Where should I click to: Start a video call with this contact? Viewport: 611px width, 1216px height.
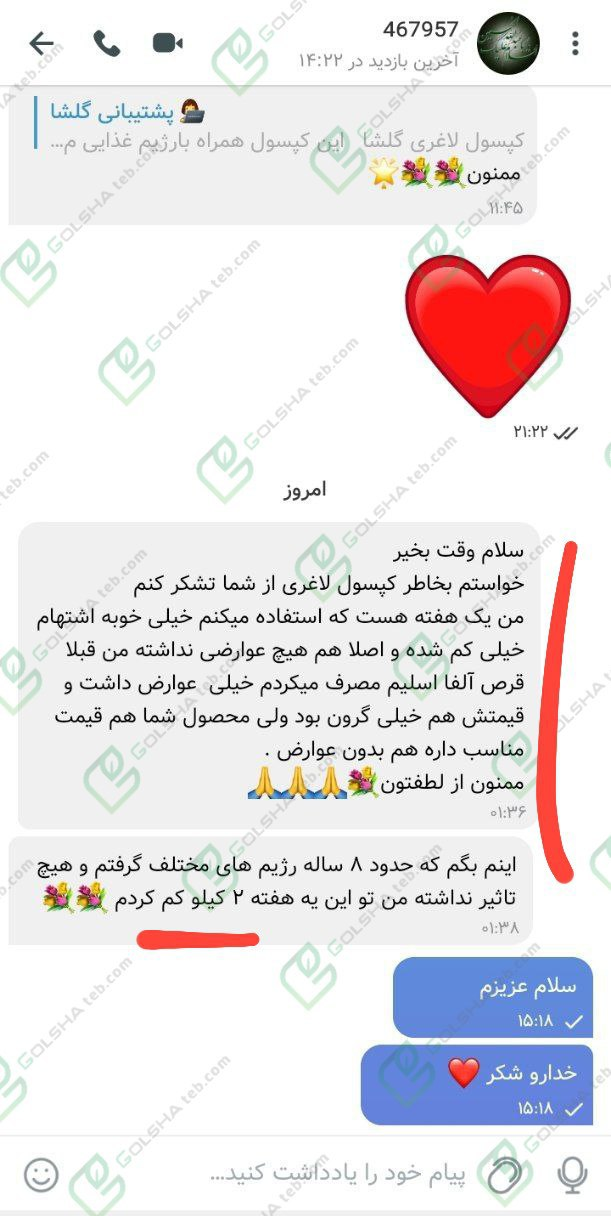167,43
